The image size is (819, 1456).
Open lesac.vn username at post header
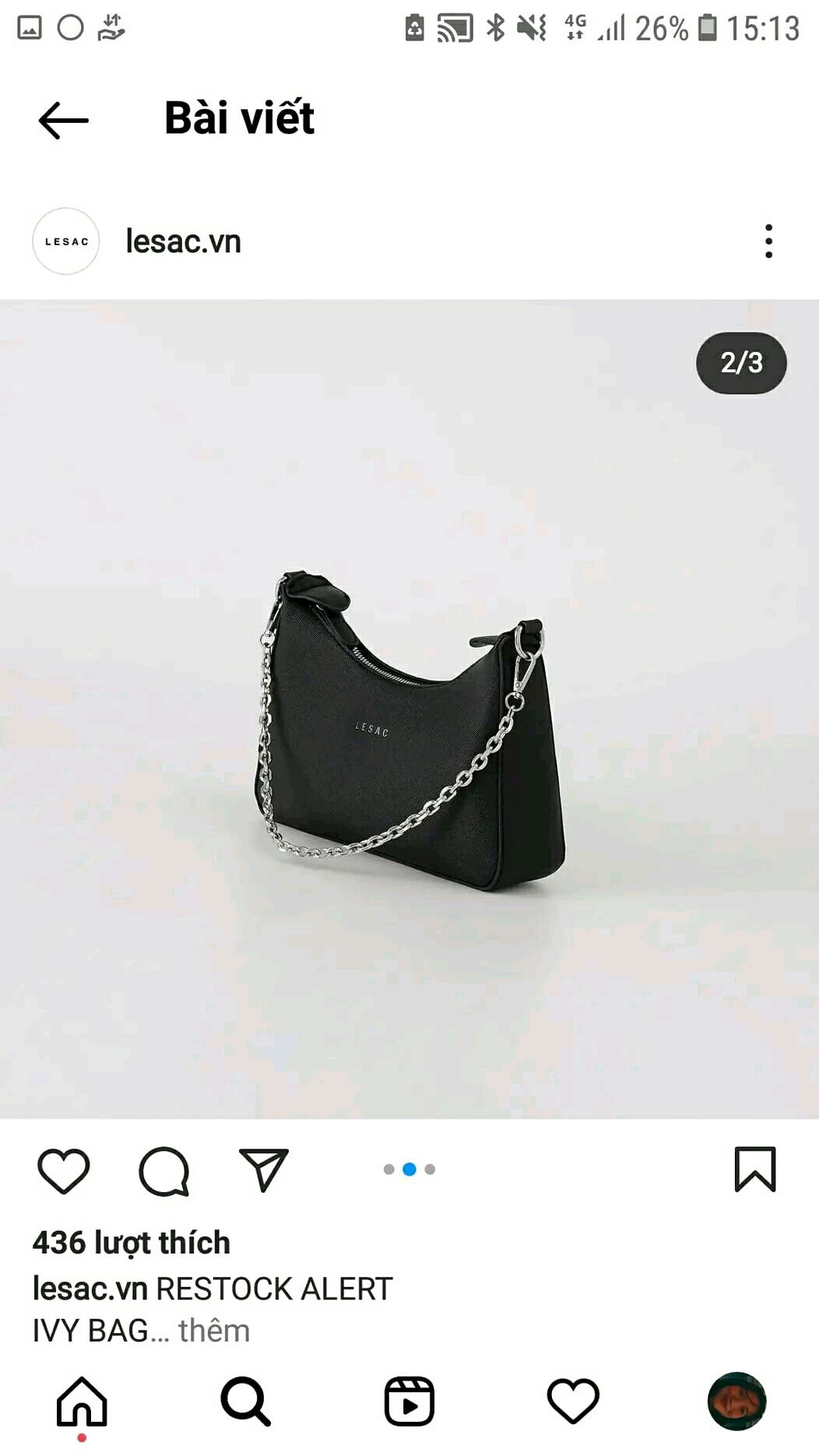183,241
